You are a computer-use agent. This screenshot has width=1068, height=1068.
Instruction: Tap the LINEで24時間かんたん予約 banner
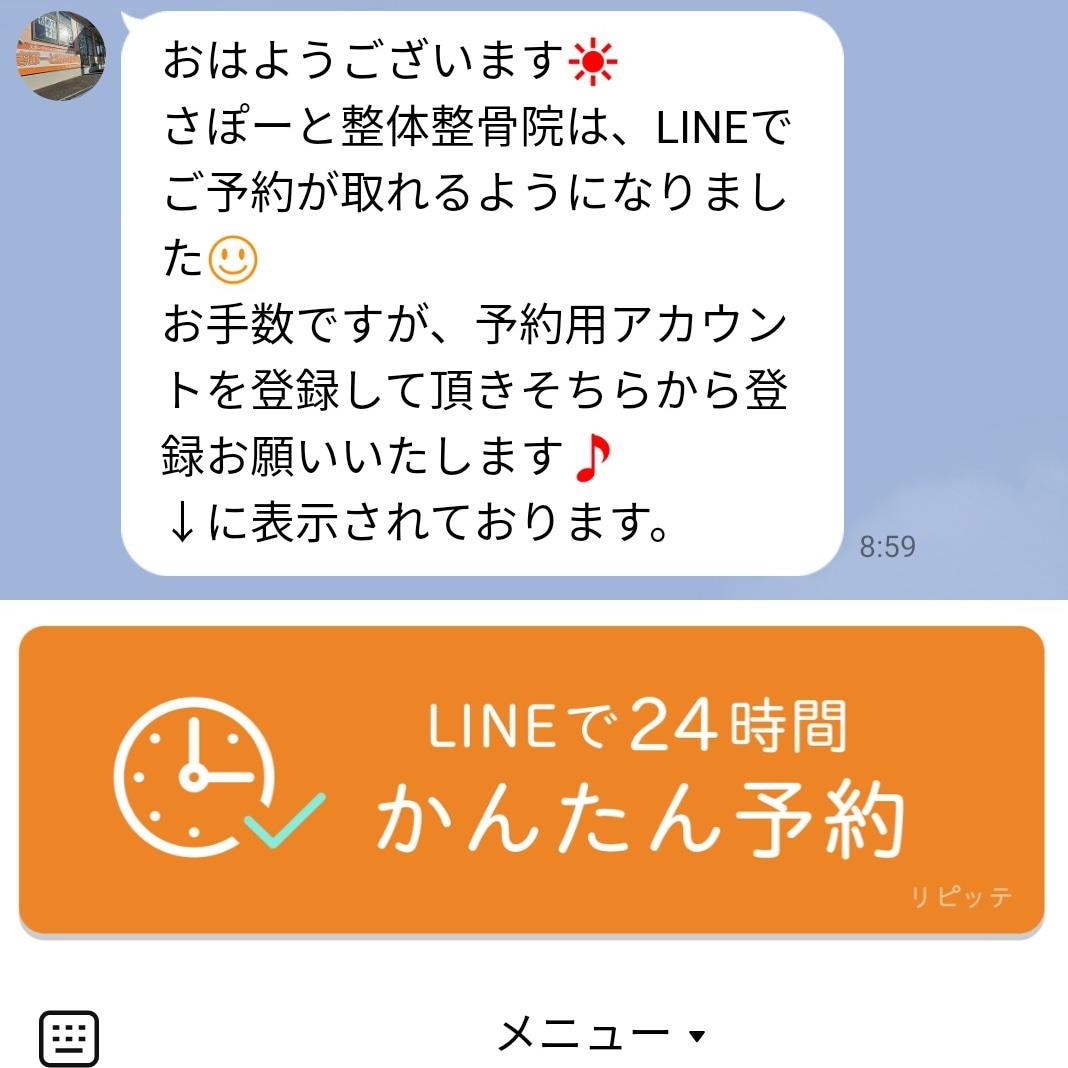pyautogui.click(x=532, y=780)
